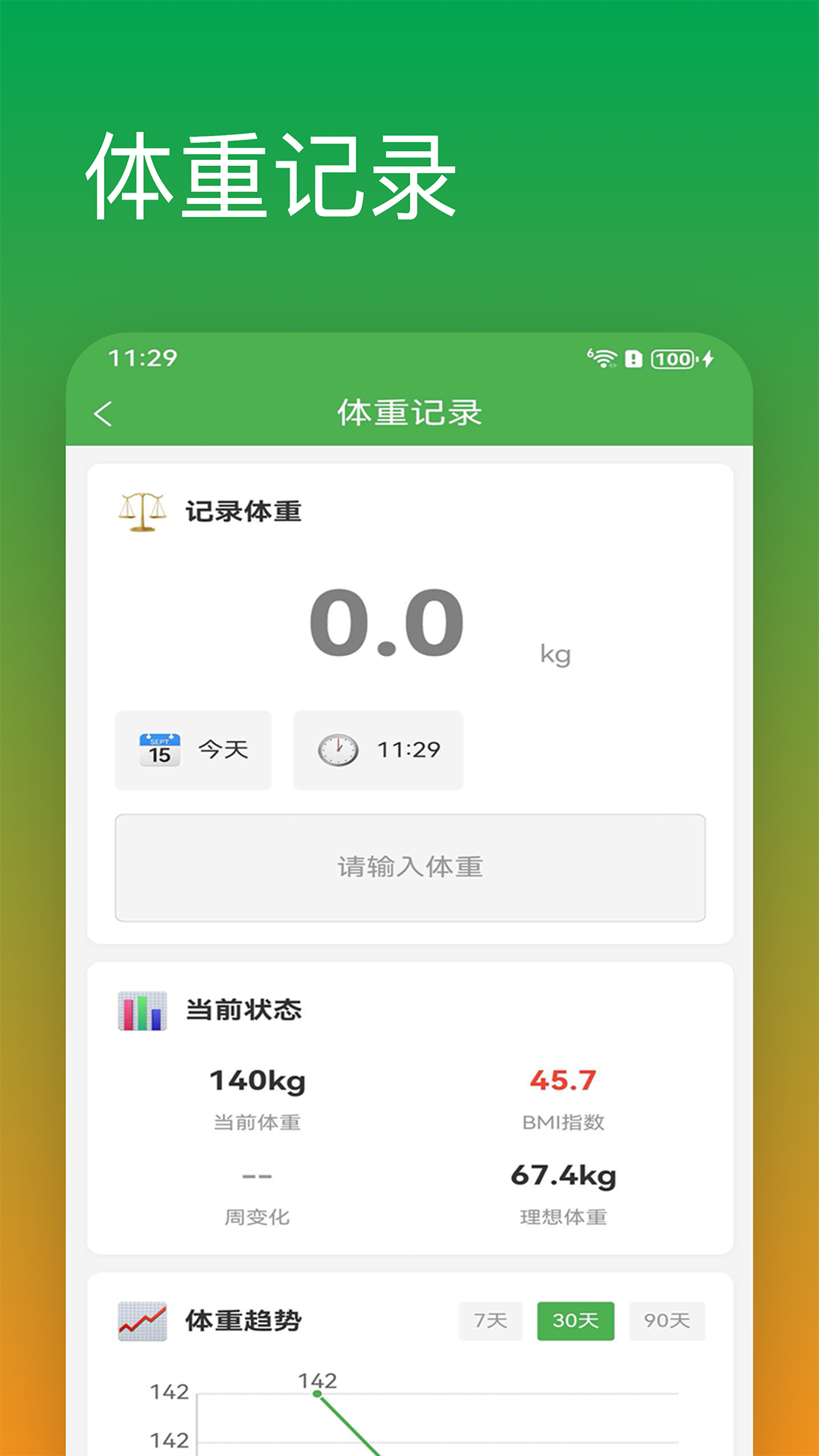Select the 体重记录 title bar
The image size is (819, 1456).
pos(409,412)
